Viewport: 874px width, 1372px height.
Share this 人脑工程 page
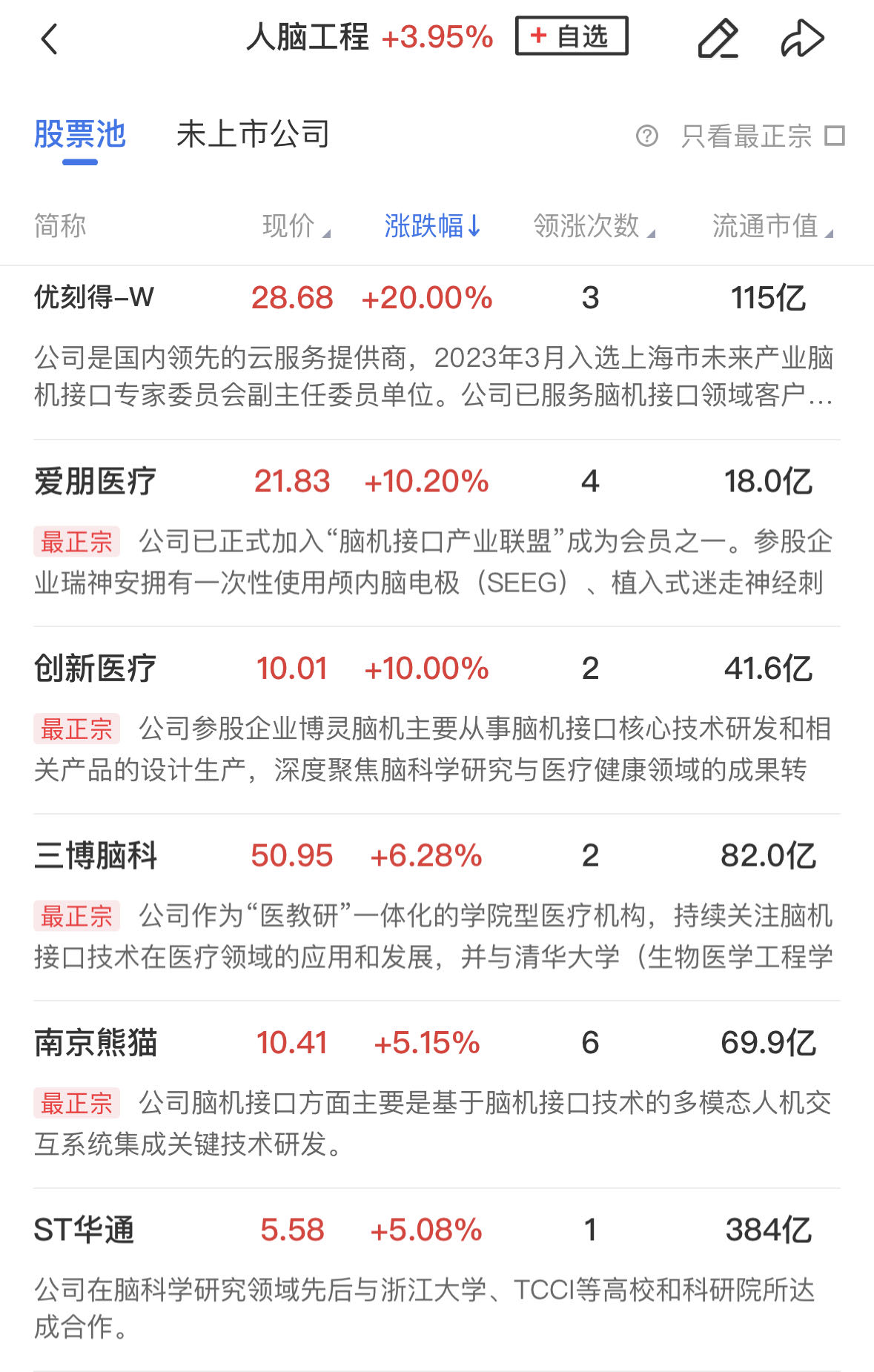(802, 39)
